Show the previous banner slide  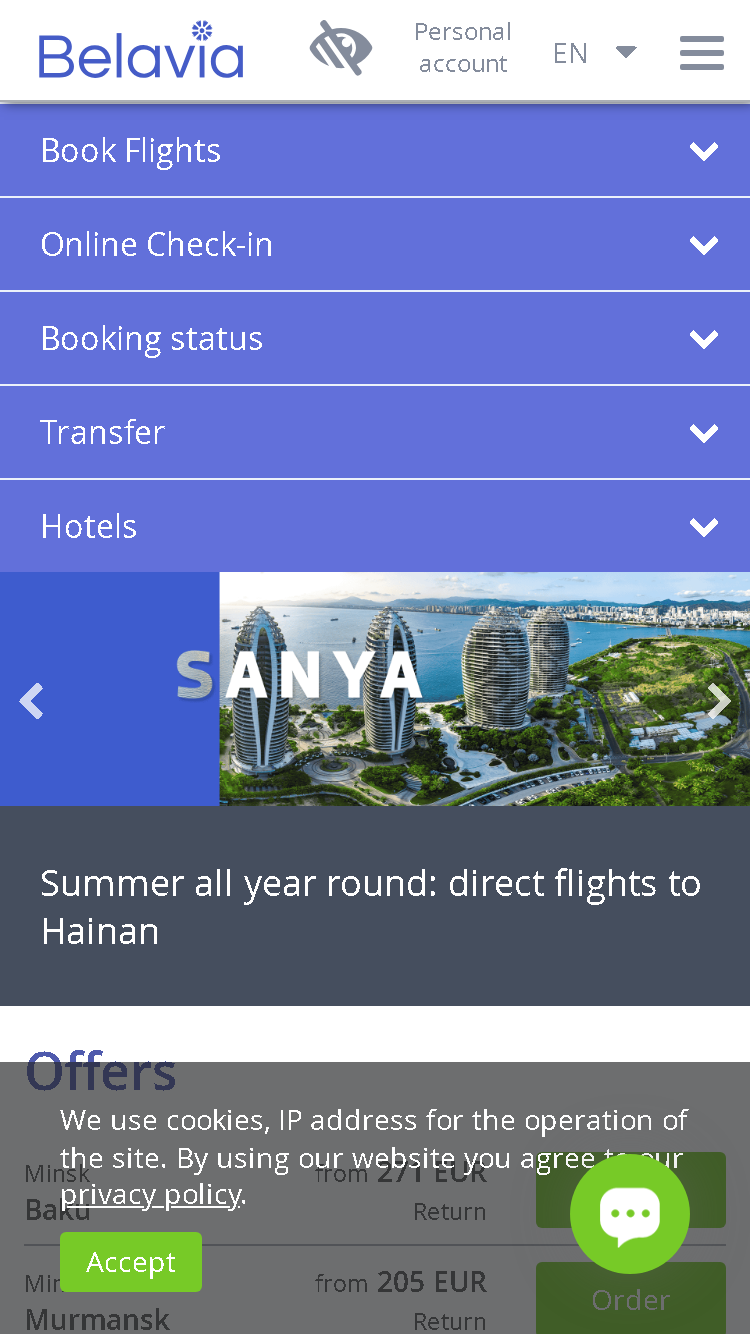coord(32,701)
